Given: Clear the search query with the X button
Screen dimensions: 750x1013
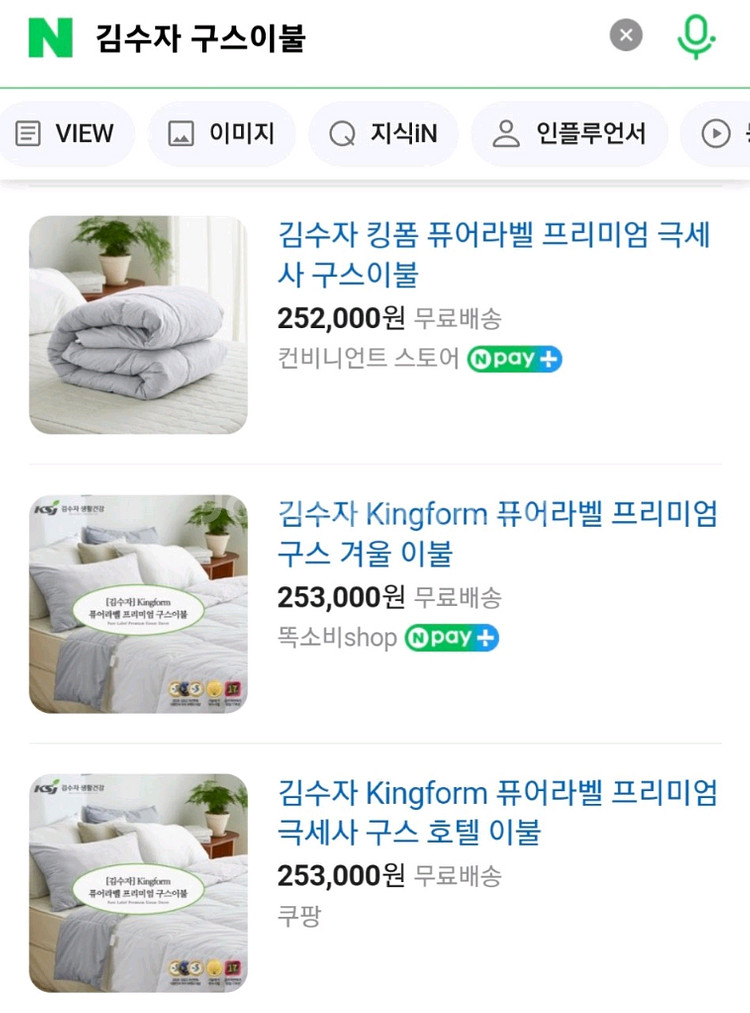Looking at the screenshot, I should click(x=626, y=35).
